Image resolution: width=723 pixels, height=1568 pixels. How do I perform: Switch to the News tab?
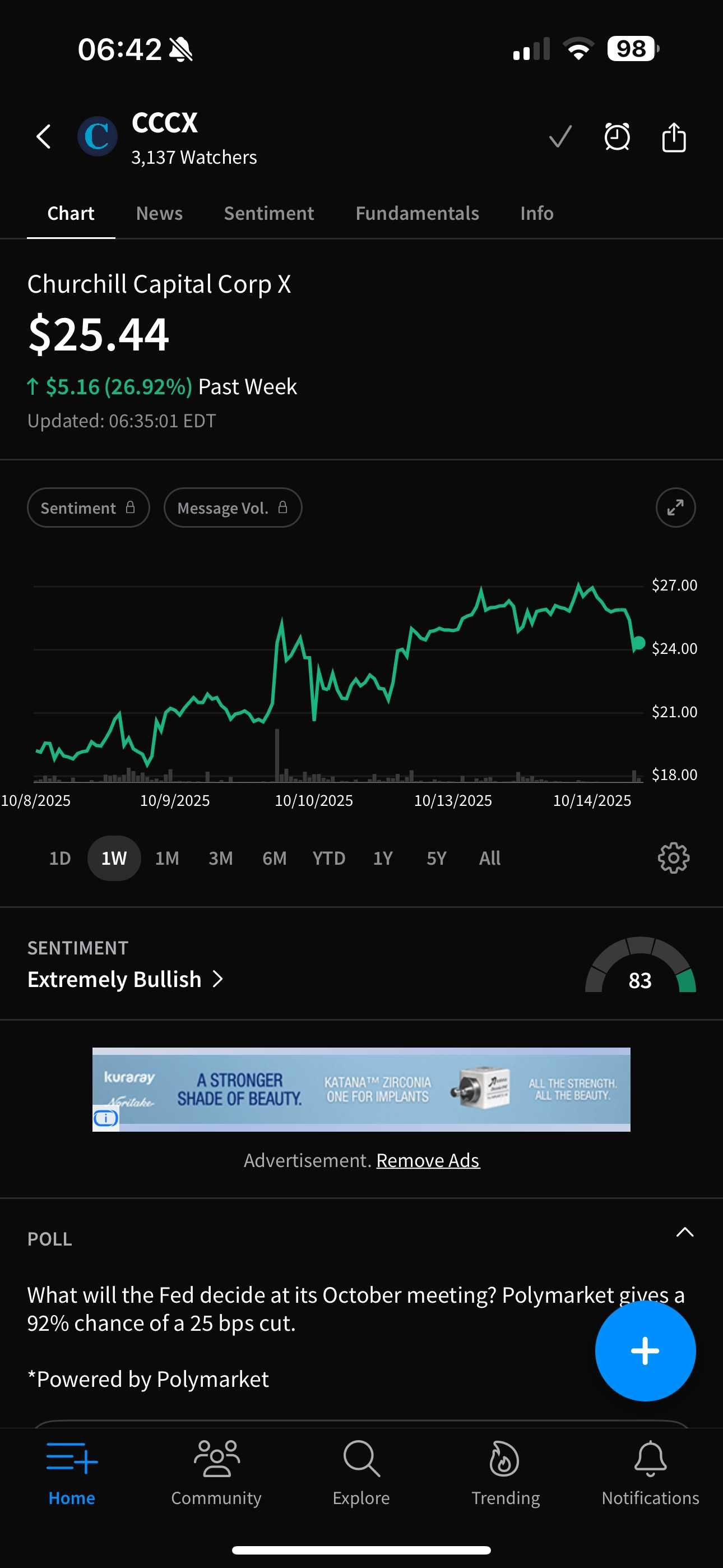click(159, 214)
